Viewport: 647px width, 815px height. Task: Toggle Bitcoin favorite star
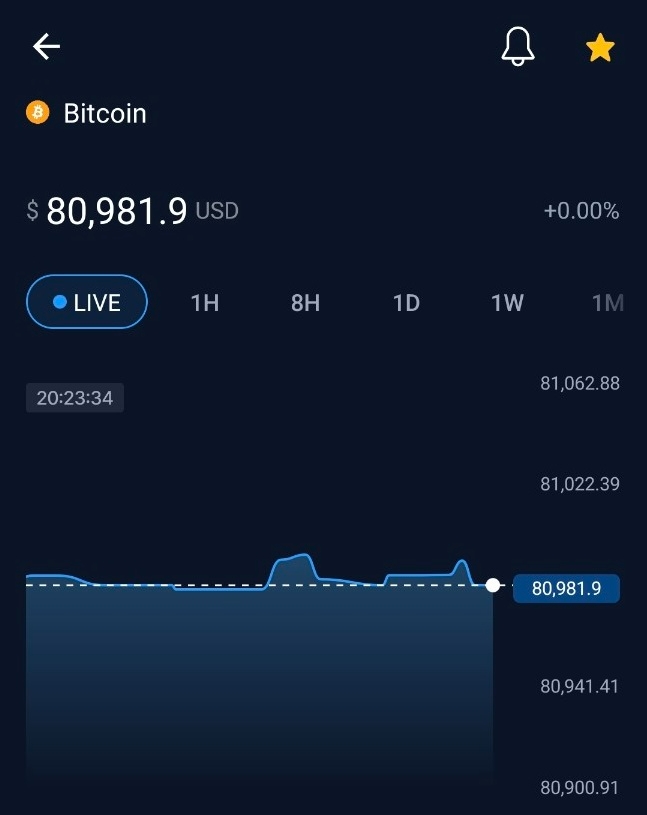[600, 47]
